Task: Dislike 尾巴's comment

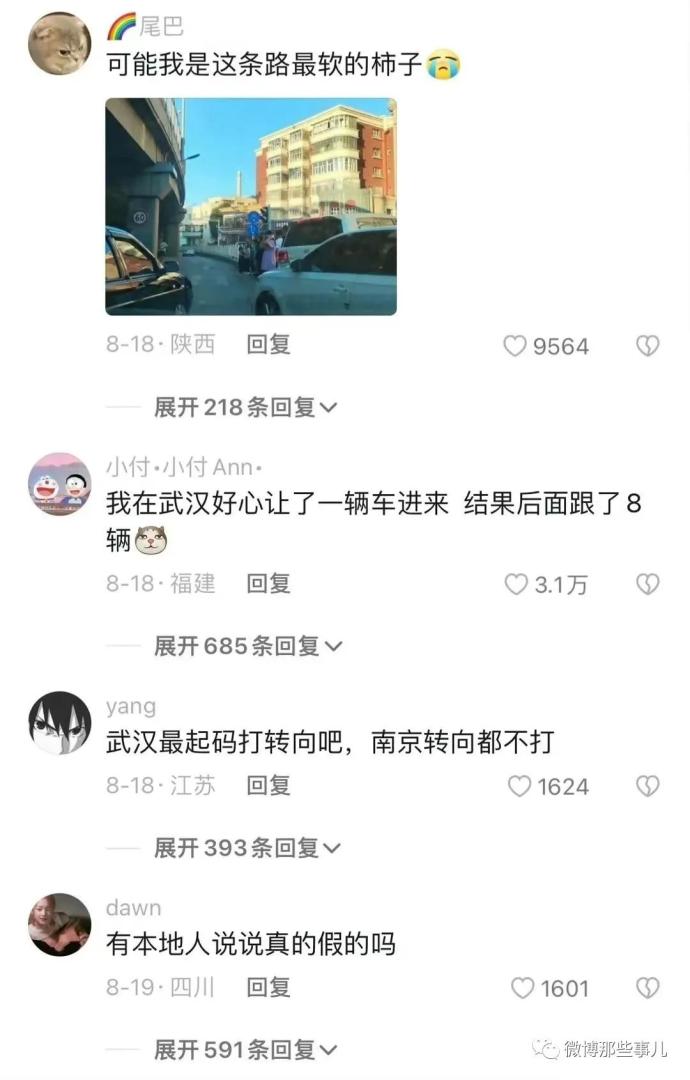Action: [x=647, y=346]
